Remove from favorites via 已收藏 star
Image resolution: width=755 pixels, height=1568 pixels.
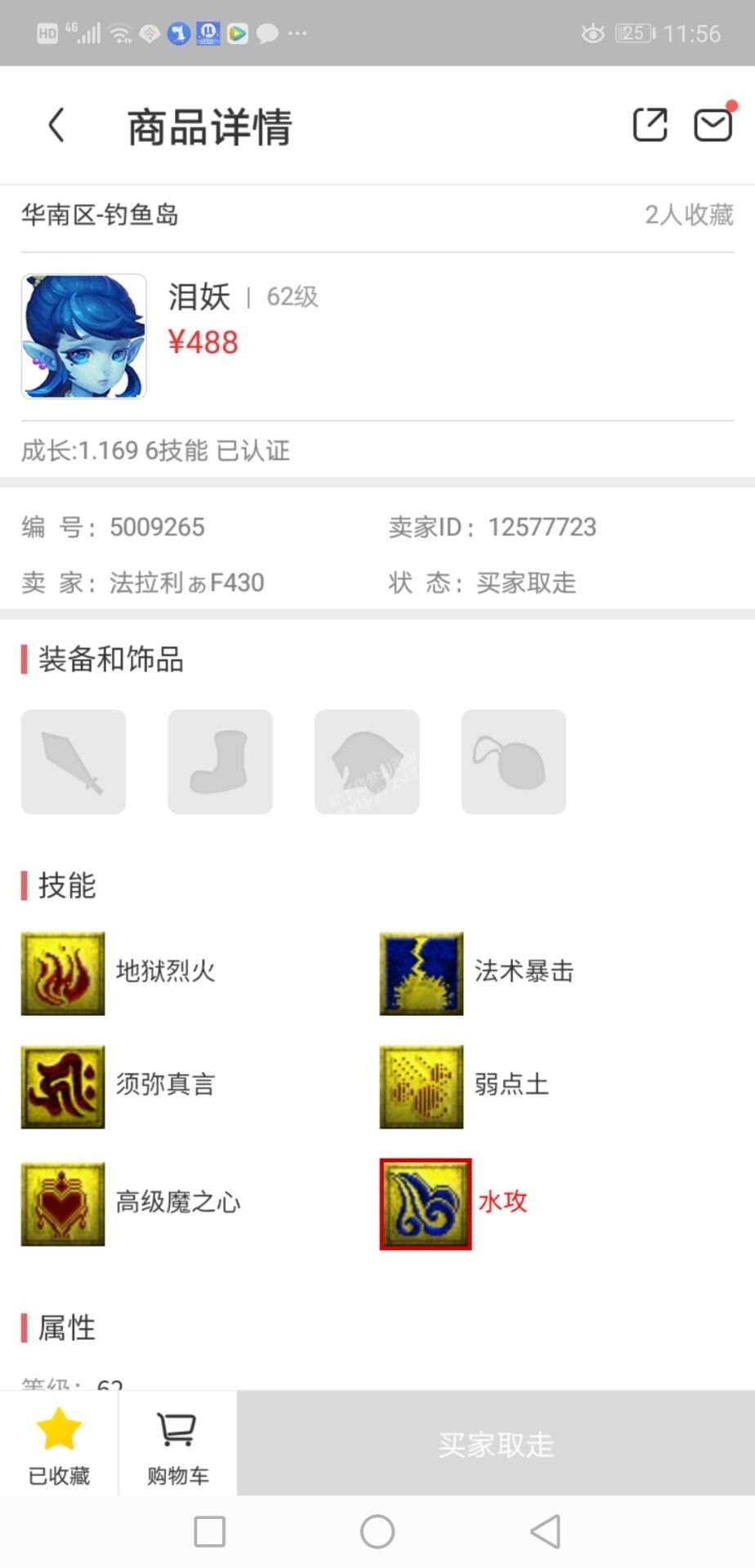[59, 1444]
